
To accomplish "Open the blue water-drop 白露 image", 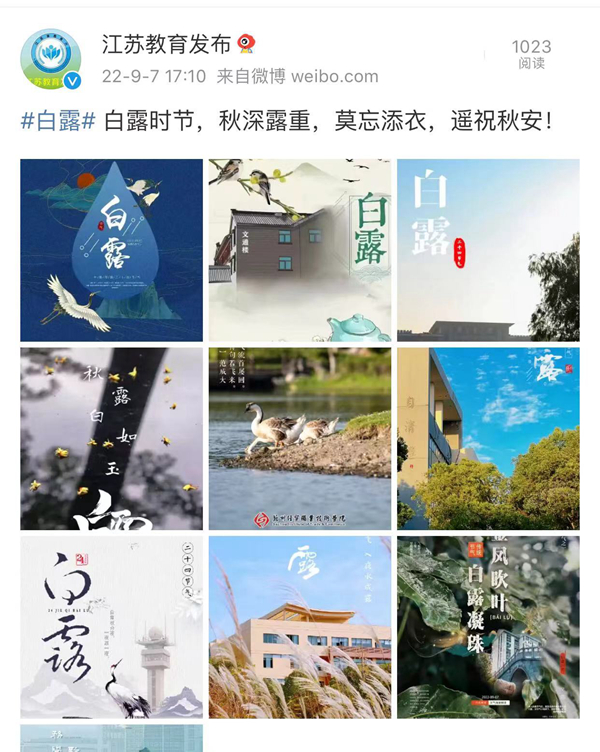I will pyautogui.click(x=111, y=250).
